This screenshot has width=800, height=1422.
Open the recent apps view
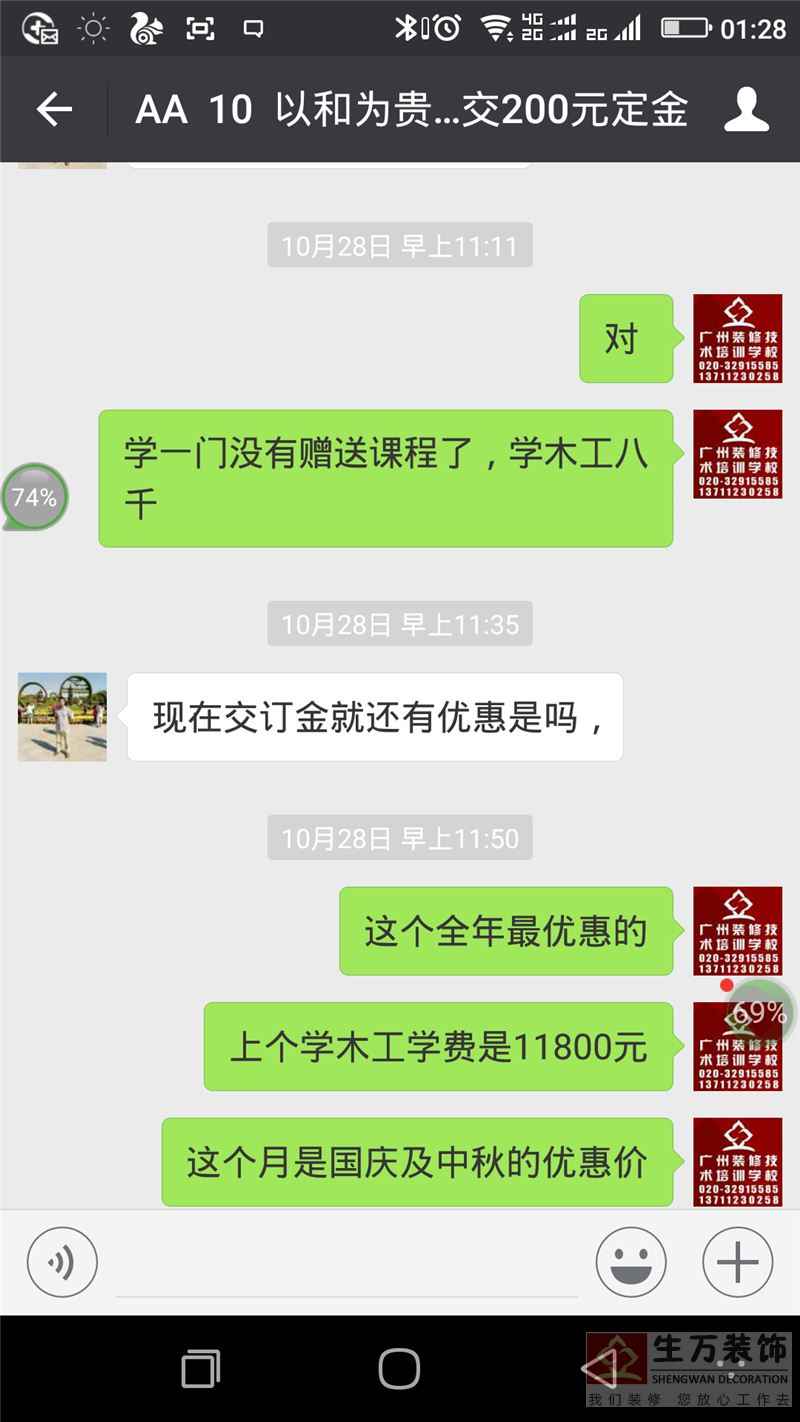tap(201, 1368)
